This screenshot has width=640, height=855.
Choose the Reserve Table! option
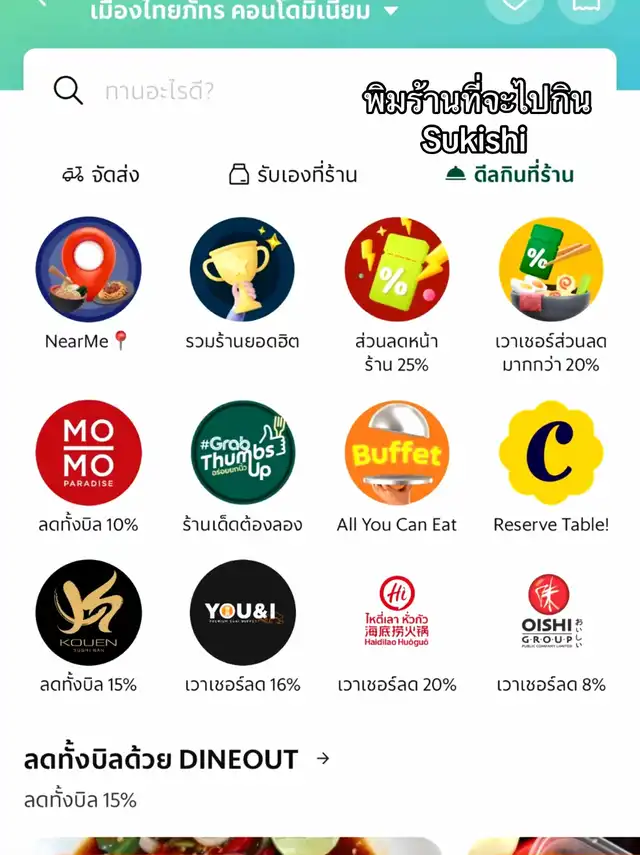(x=551, y=453)
